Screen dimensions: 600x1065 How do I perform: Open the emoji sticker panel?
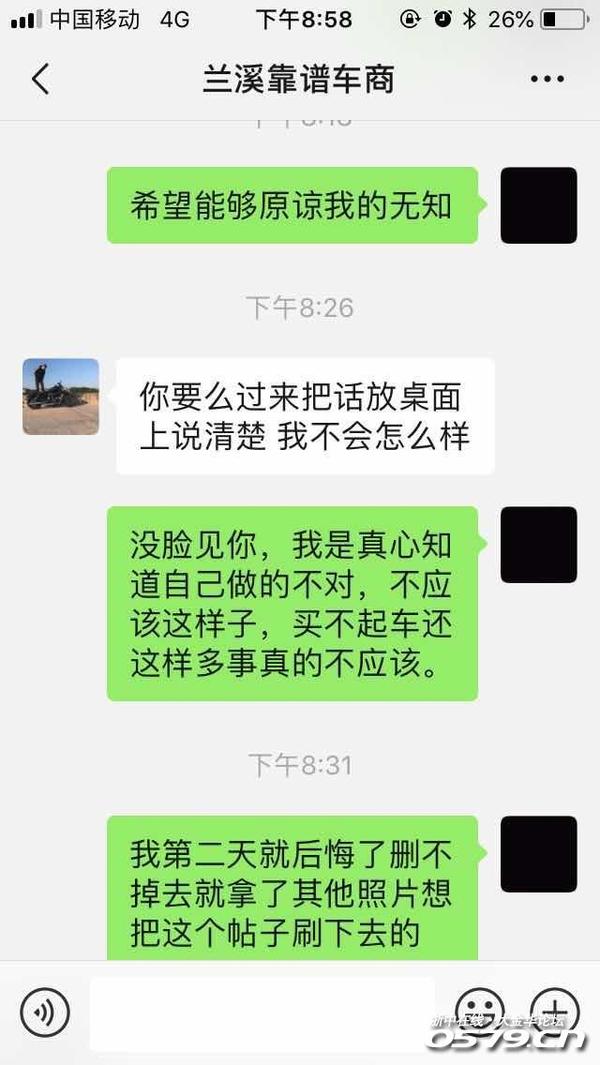[480, 1010]
